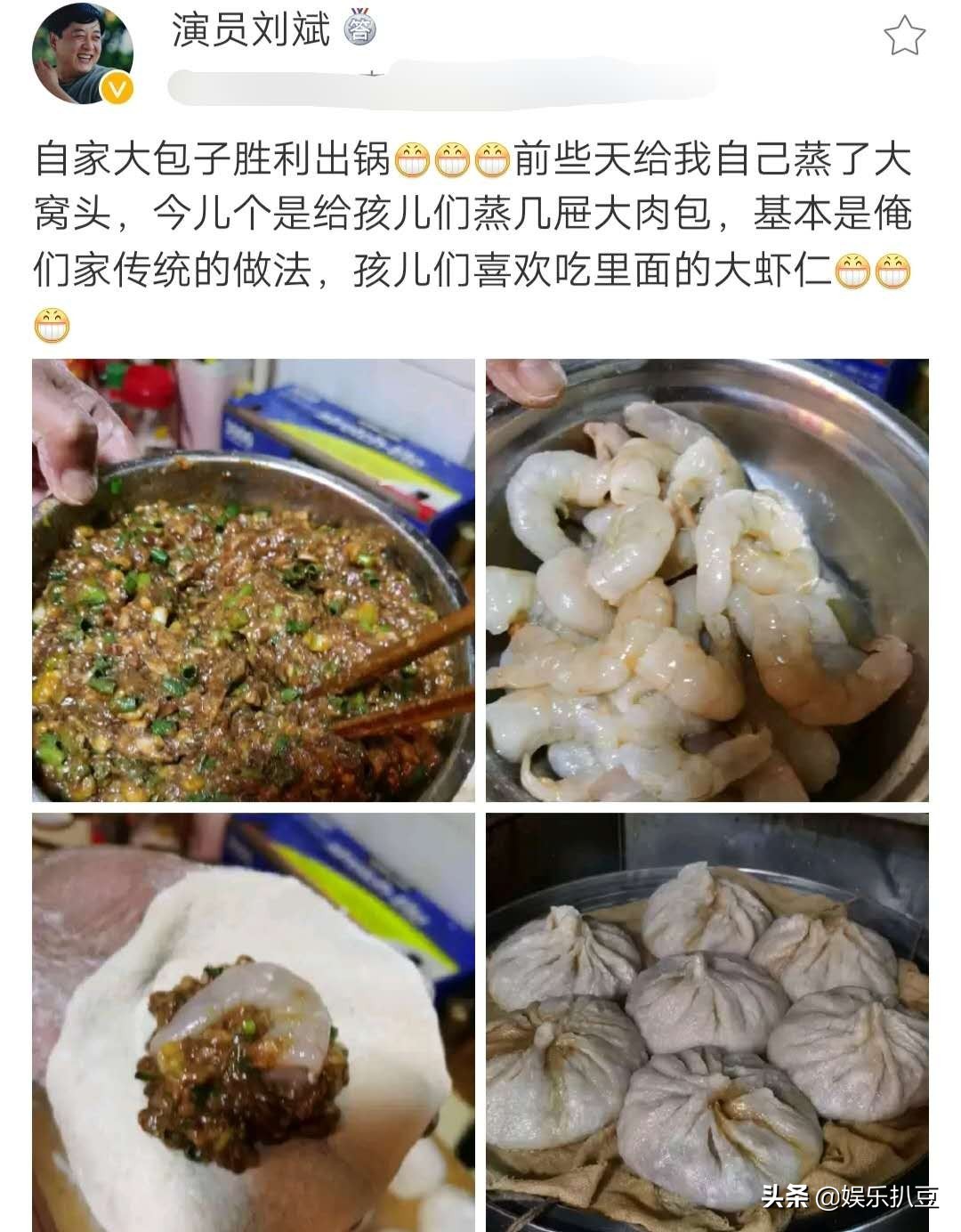This screenshot has width=961, height=1232.
Task: Open the raw shrimp bowl photo
Action: click(707, 580)
